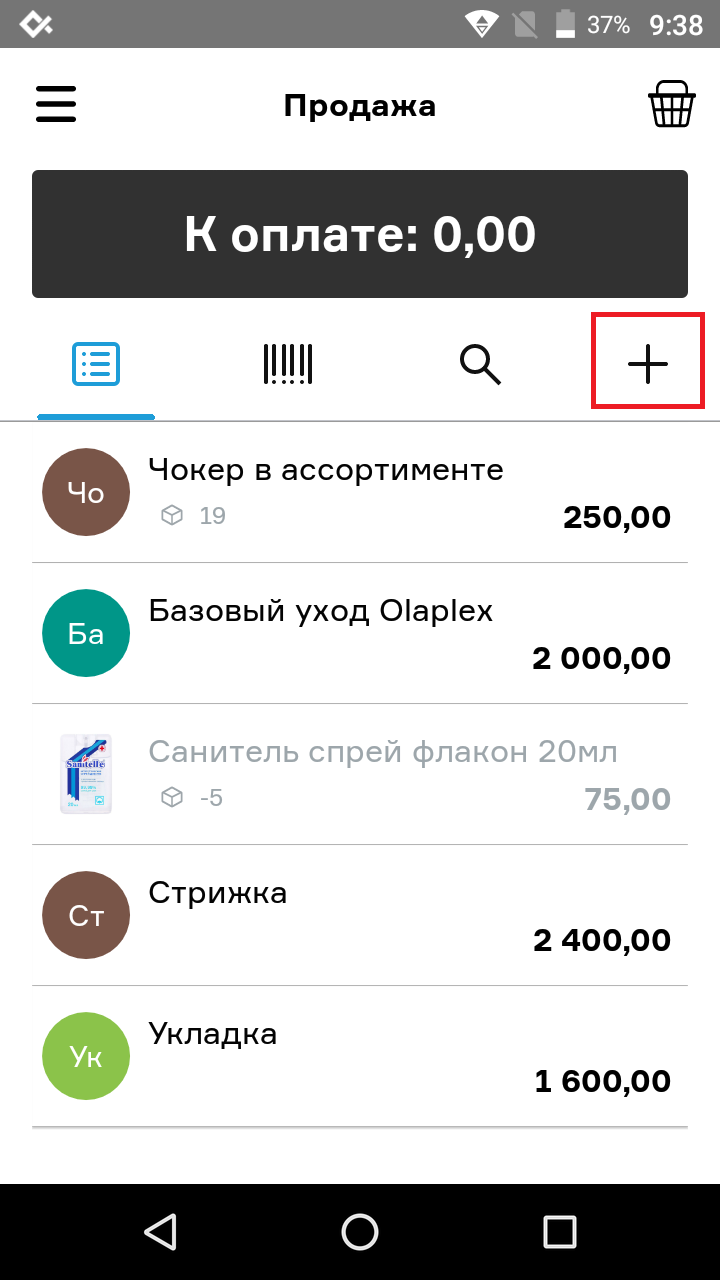Image resolution: width=720 pixels, height=1280 pixels.
Task: Add Стрижка service to sale
Action: click(x=360, y=915)
